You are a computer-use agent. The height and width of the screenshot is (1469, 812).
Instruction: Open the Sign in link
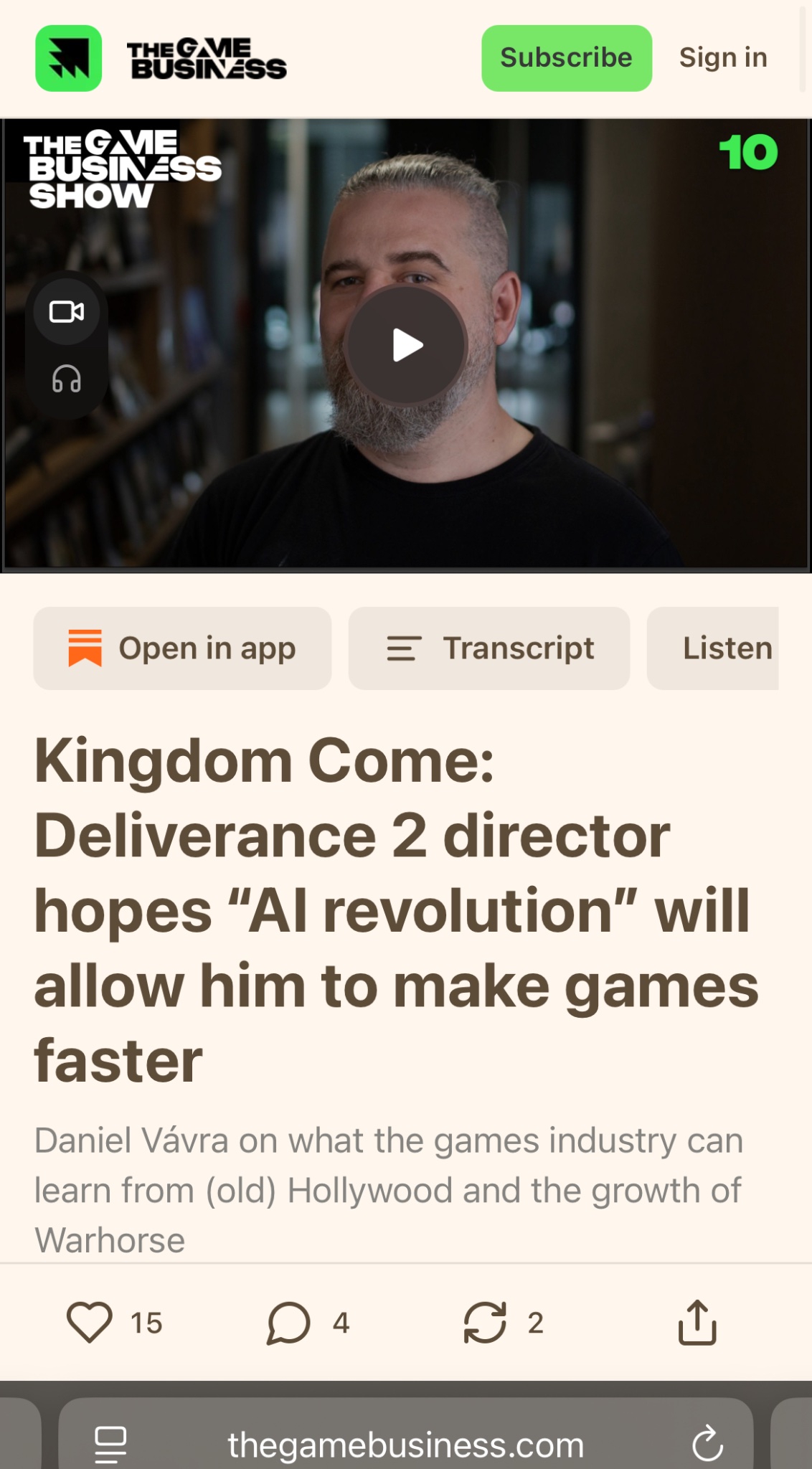(x=723, y=58)
